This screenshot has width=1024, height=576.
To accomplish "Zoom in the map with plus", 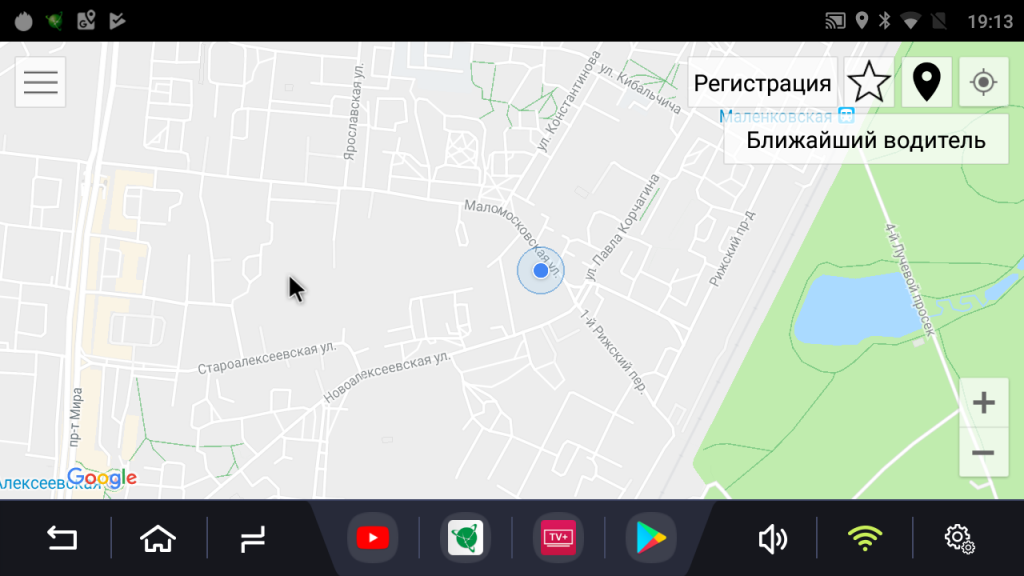I will click(x=983, y=403).
